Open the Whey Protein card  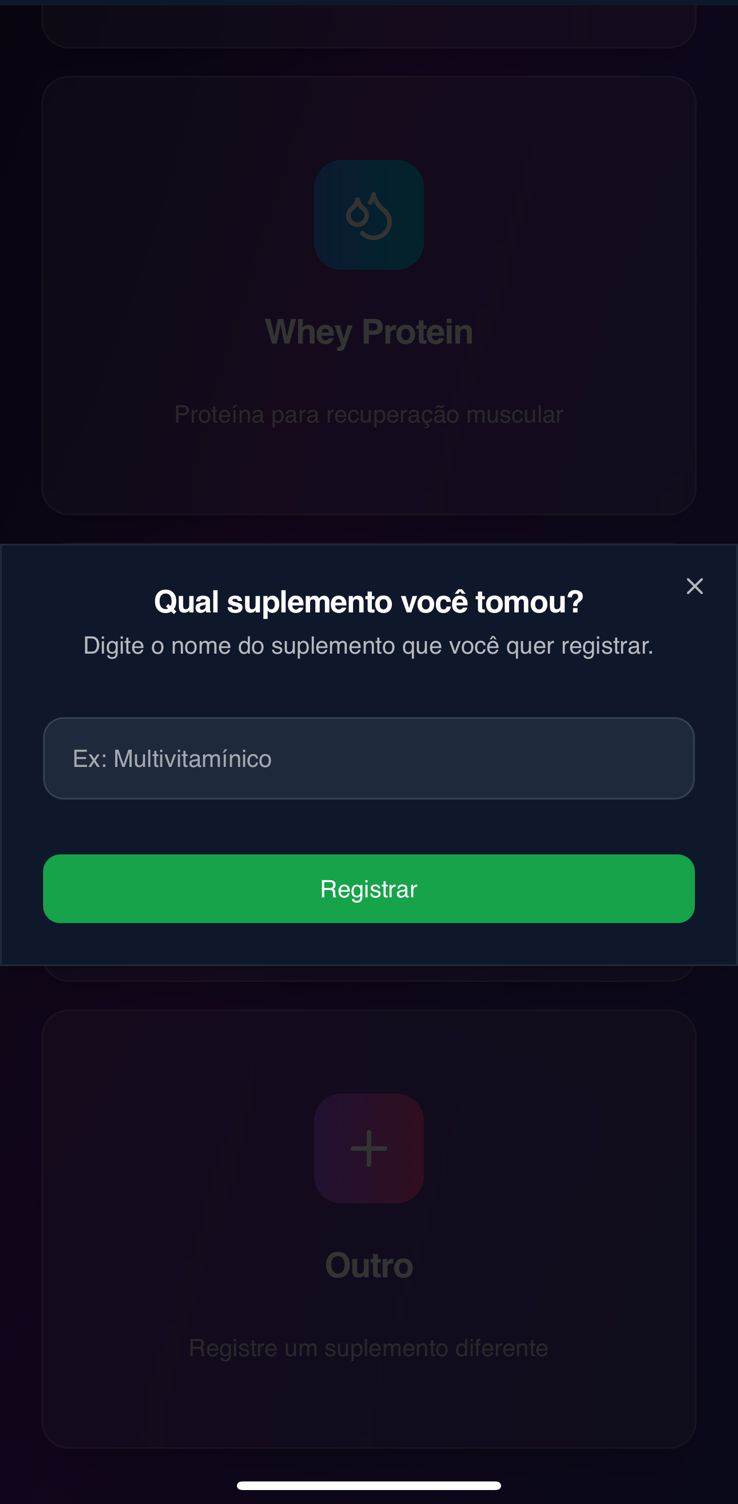(369, 295)
